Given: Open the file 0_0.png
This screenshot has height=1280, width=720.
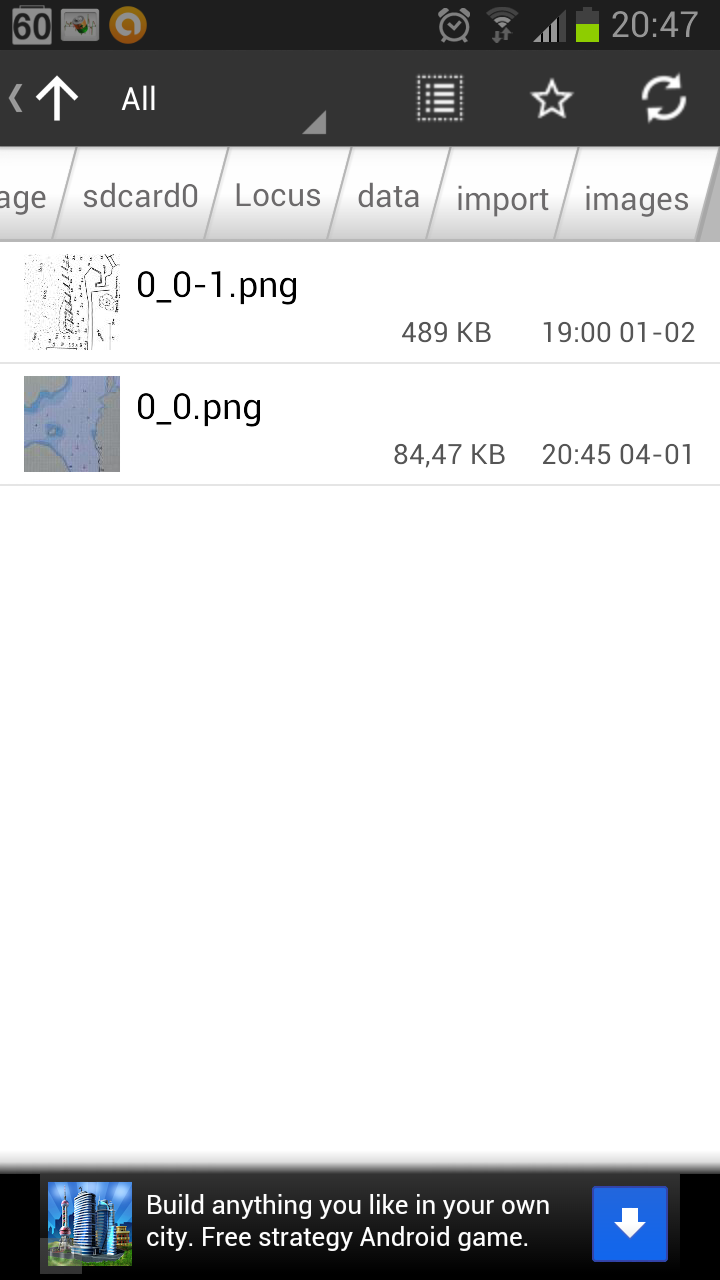Looking at the screenshot, I should point(360,424).
